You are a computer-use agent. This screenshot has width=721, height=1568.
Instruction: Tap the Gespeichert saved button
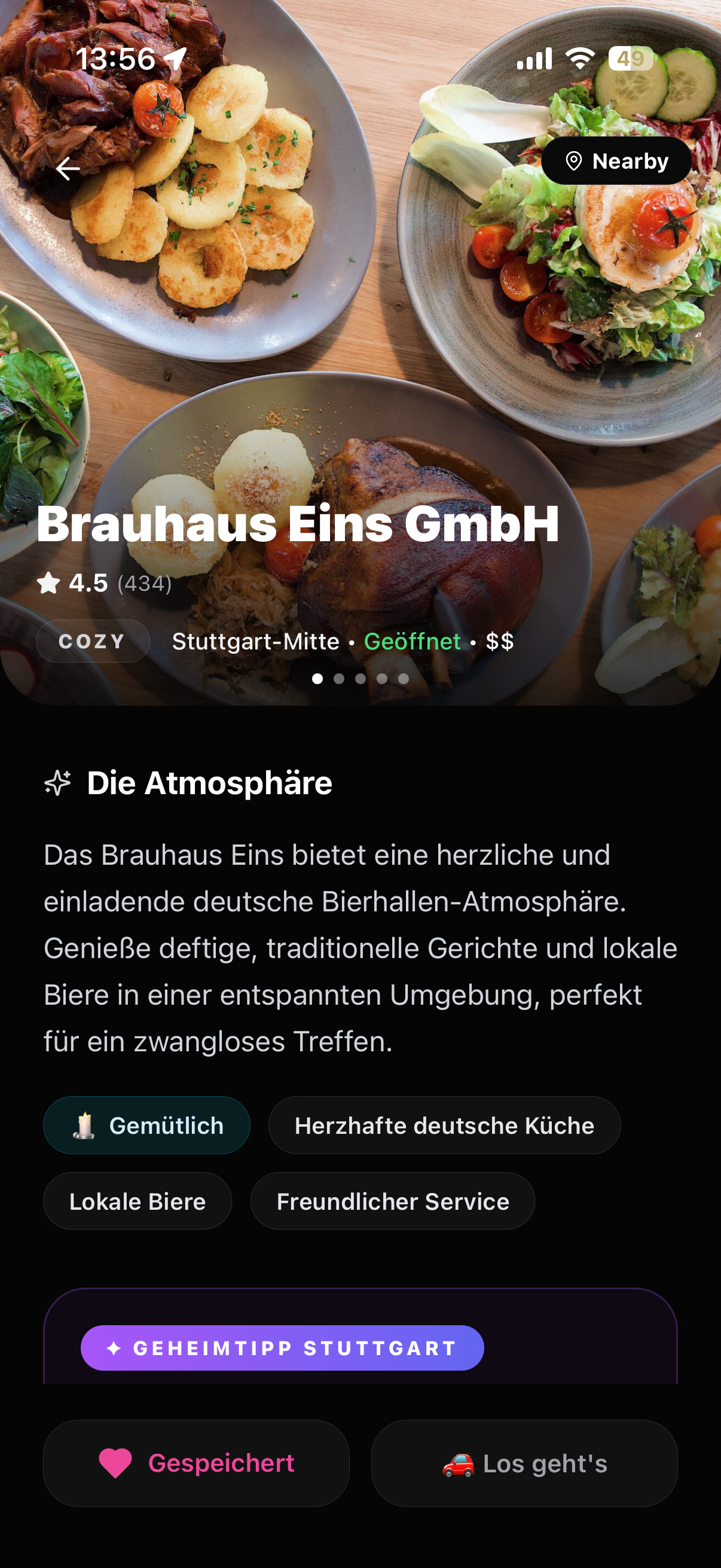coord(196,1463)
